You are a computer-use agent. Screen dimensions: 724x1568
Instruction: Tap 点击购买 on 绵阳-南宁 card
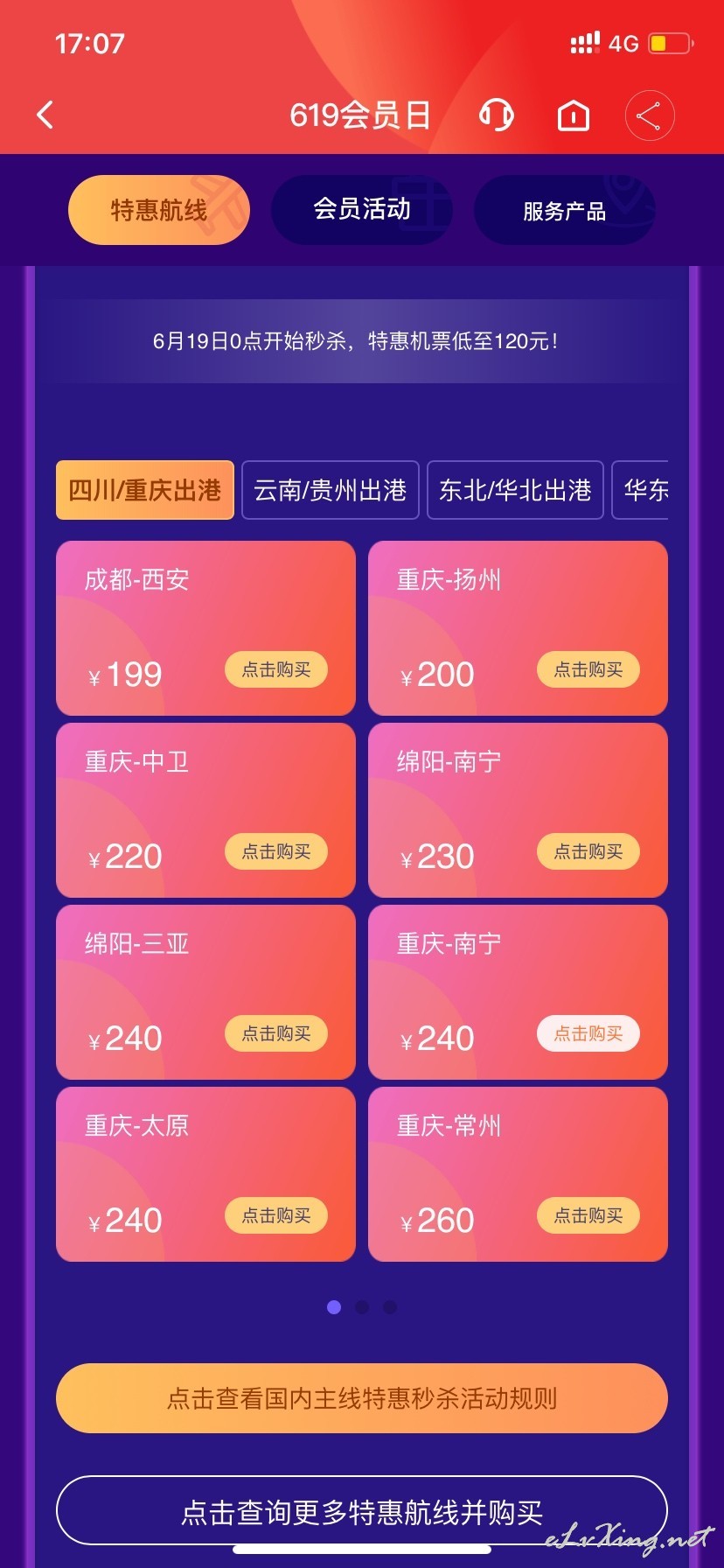[588, 851]
